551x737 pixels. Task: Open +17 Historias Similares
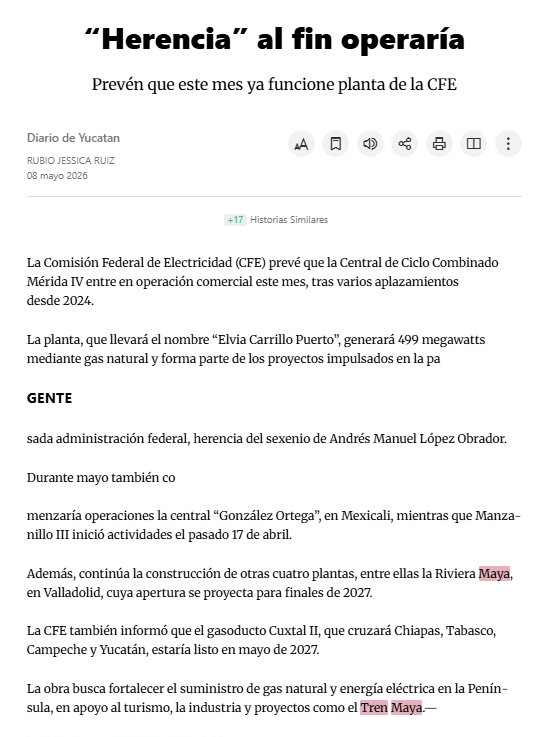(276, 220)
